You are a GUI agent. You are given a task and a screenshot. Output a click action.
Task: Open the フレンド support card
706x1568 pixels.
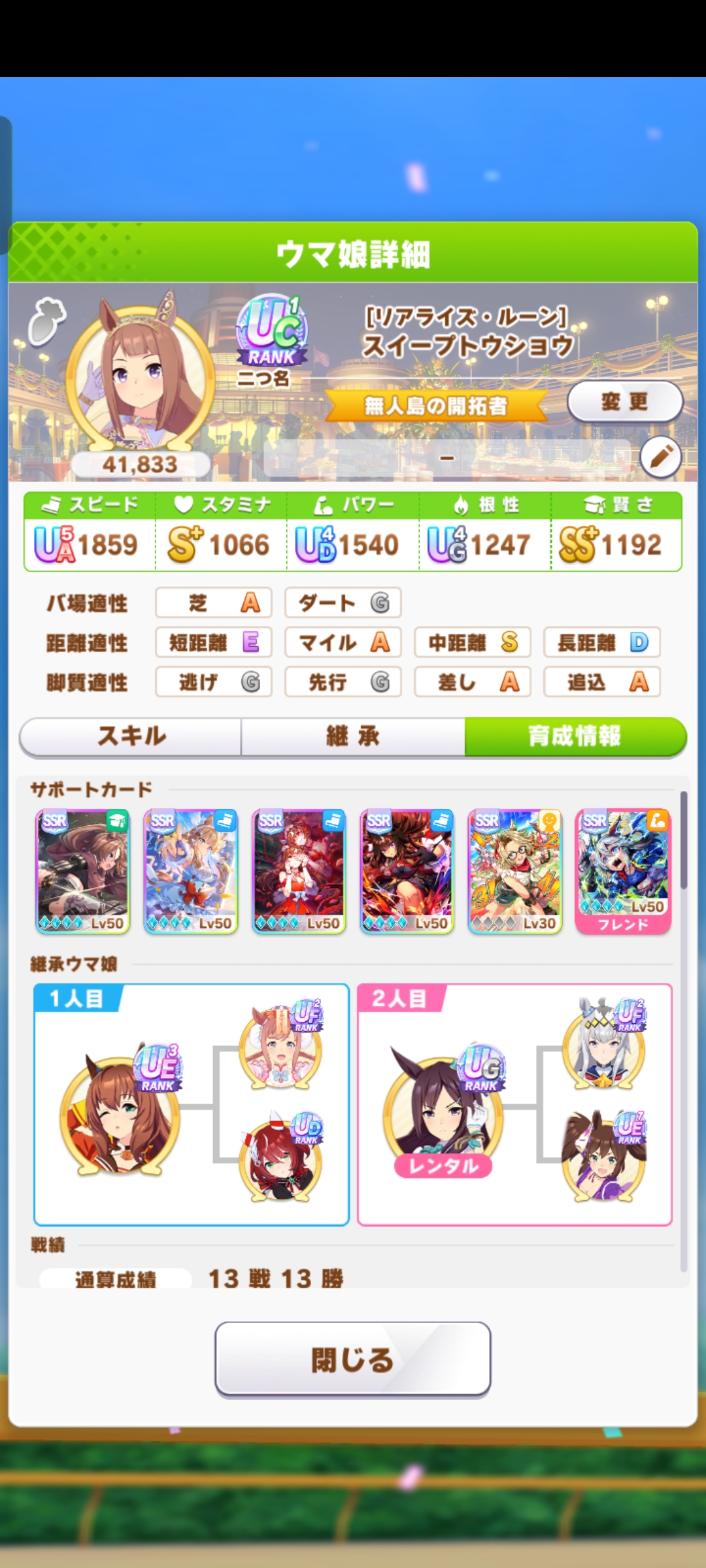click(623, 872)
